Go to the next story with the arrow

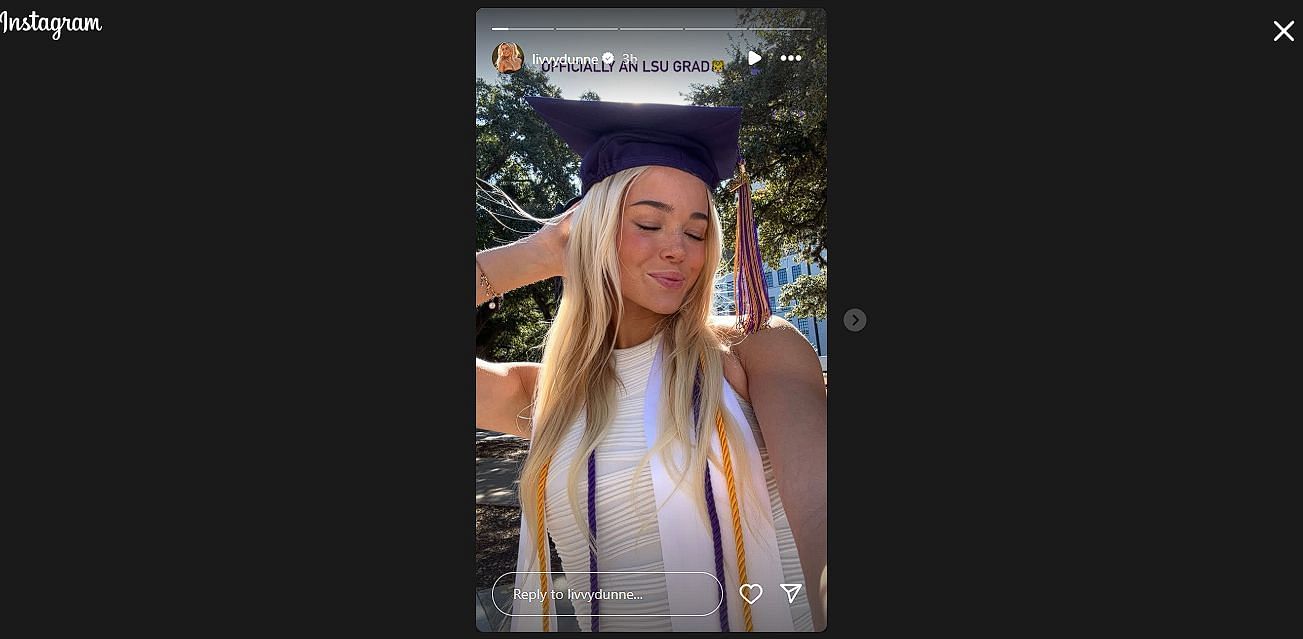854,320
